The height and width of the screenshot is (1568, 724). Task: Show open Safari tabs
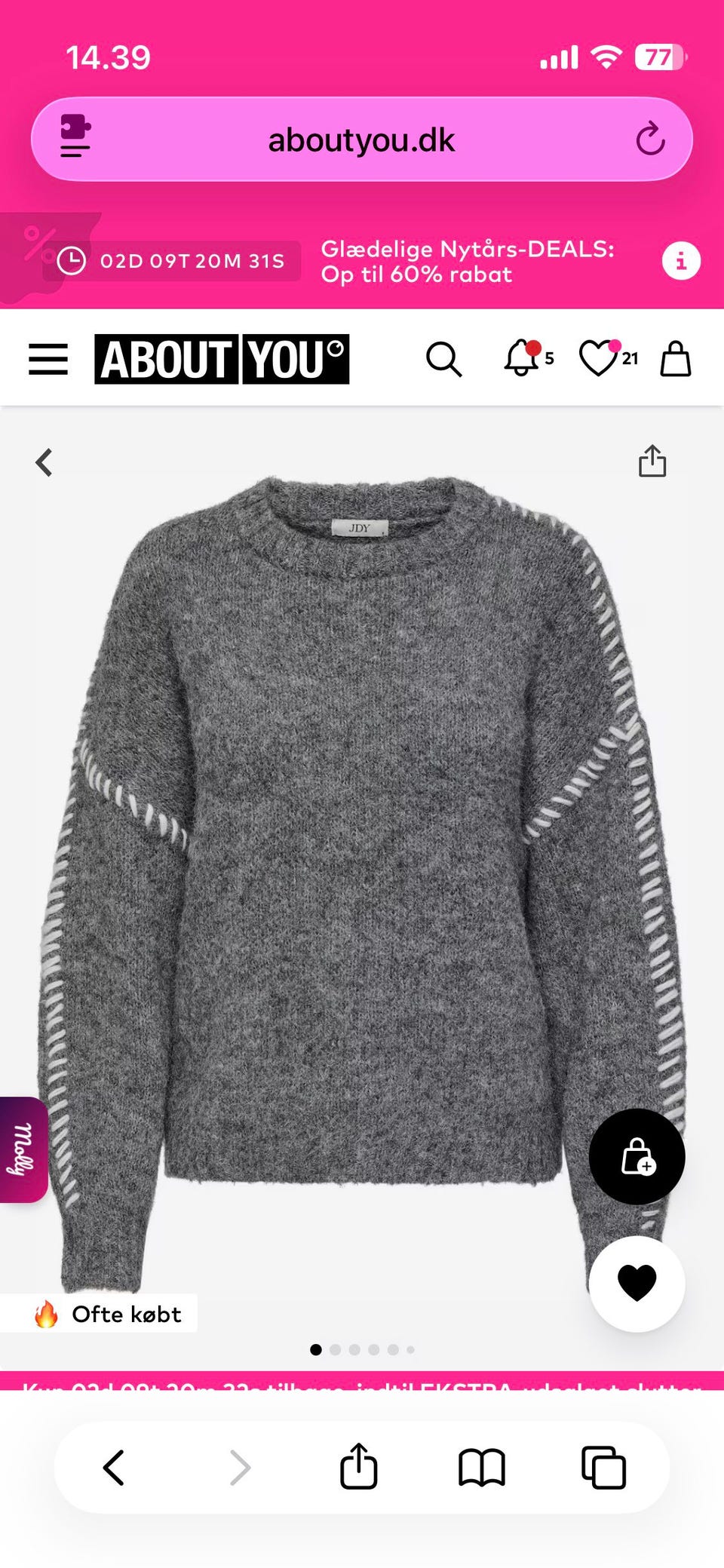tap(603, 1468)
